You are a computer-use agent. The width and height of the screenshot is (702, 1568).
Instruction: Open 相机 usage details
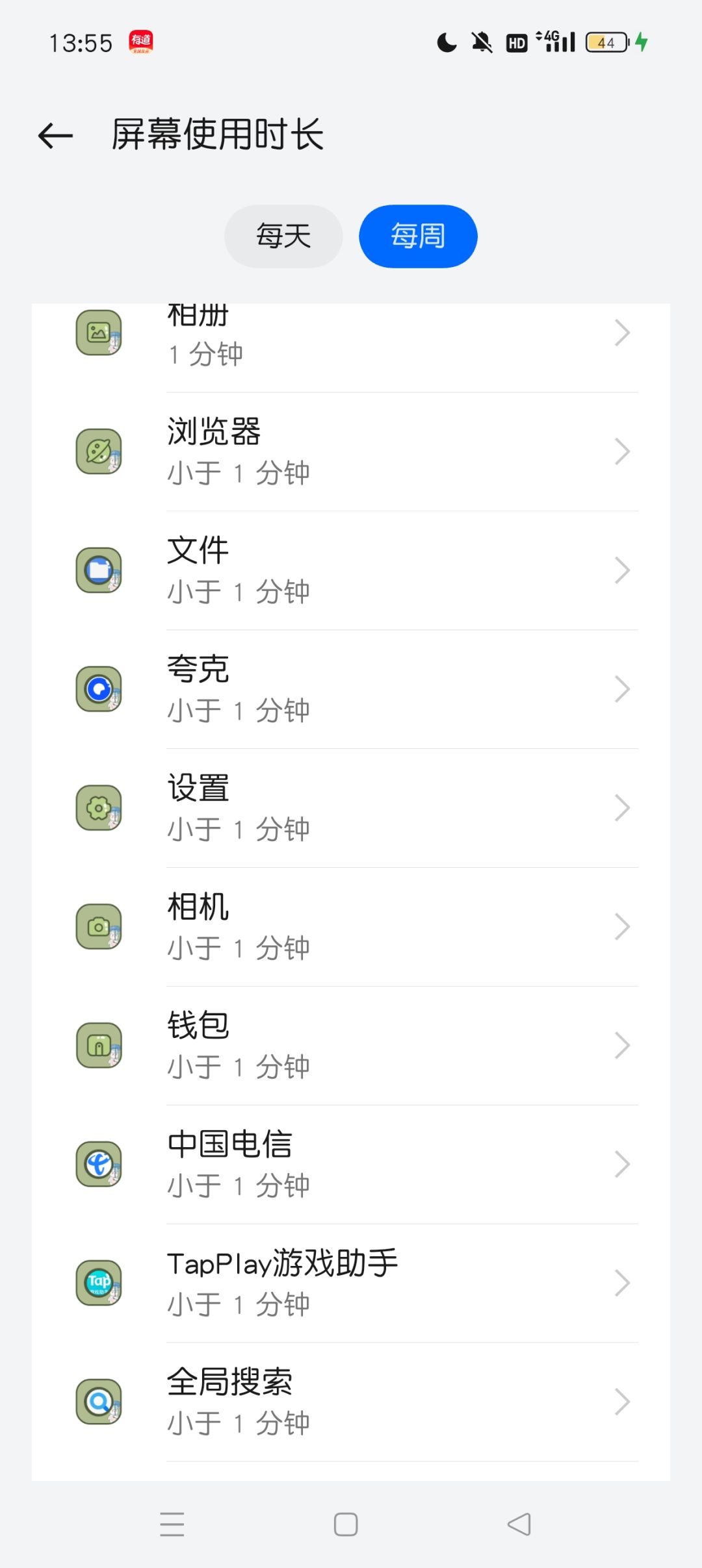[351, 927]
